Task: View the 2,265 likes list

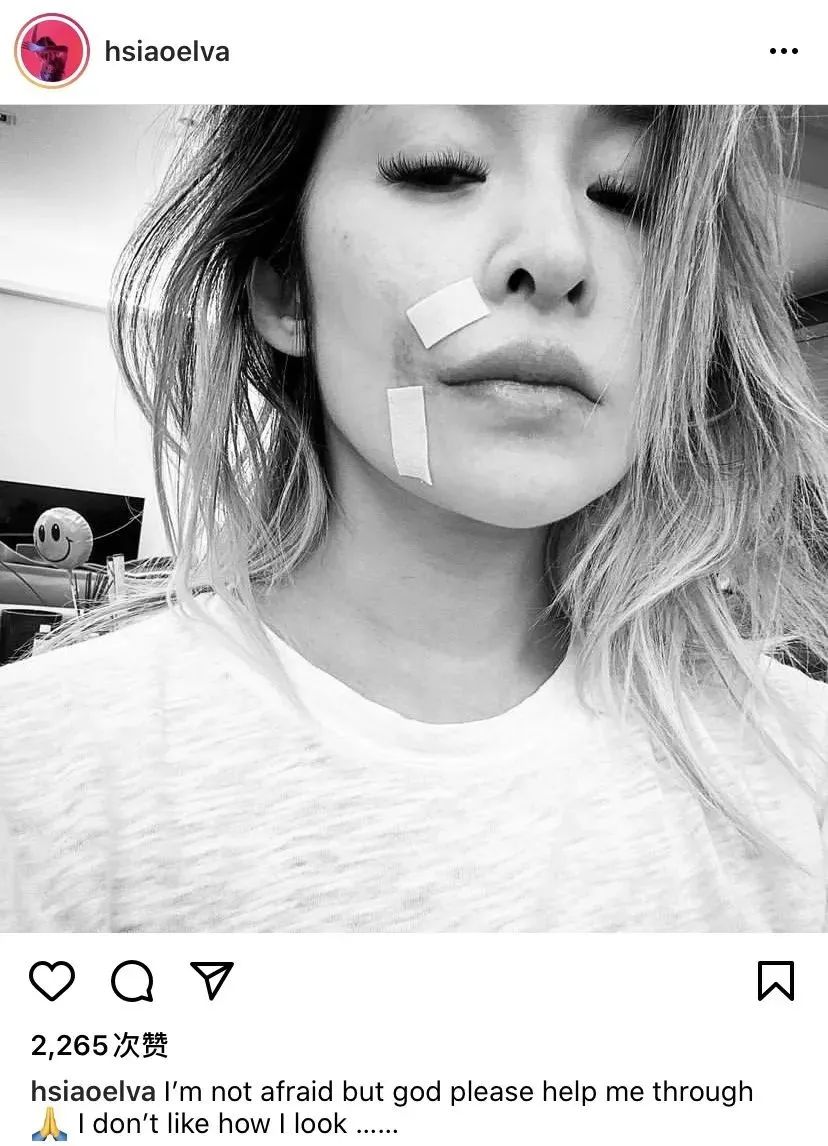Action: [x=99, y=1046]
